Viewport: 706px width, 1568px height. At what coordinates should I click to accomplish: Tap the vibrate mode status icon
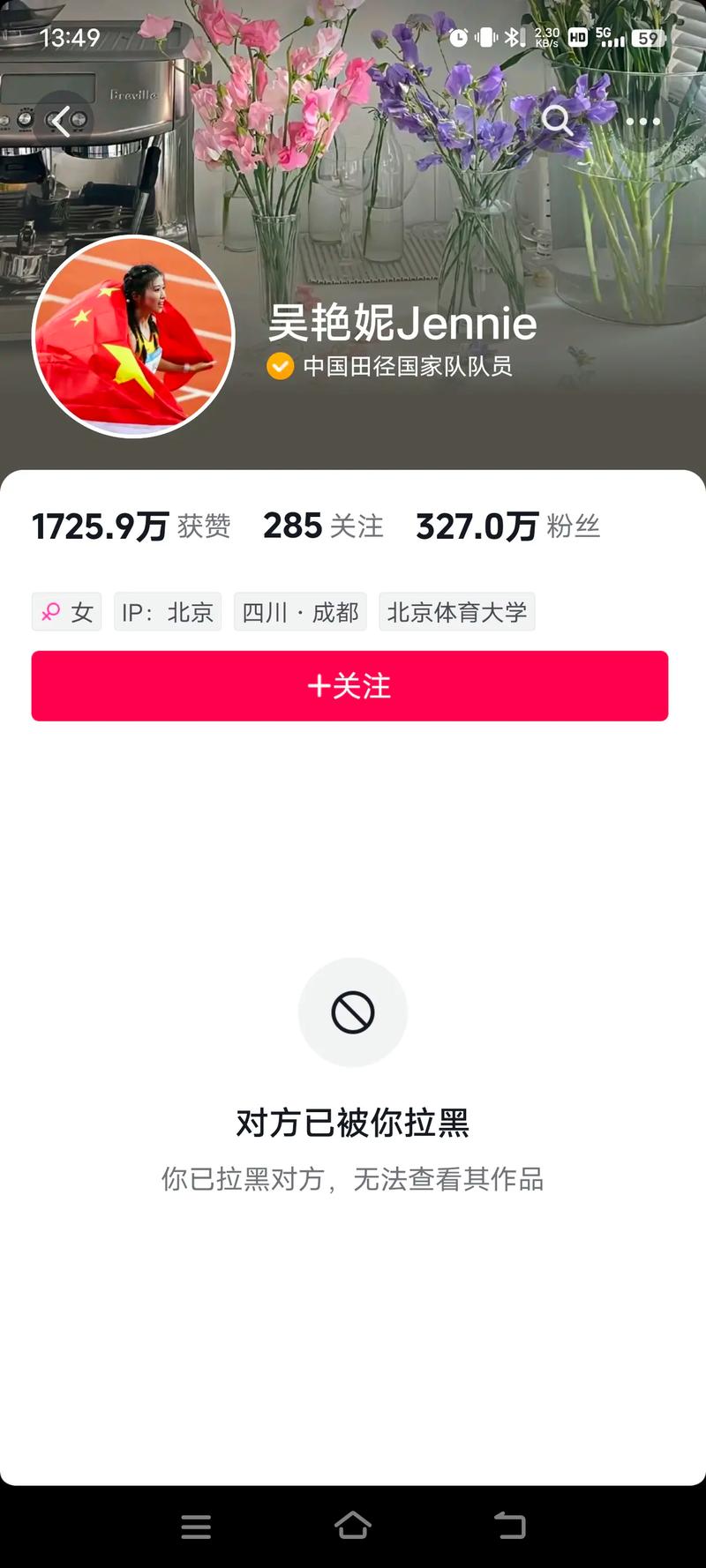[484, 37]
